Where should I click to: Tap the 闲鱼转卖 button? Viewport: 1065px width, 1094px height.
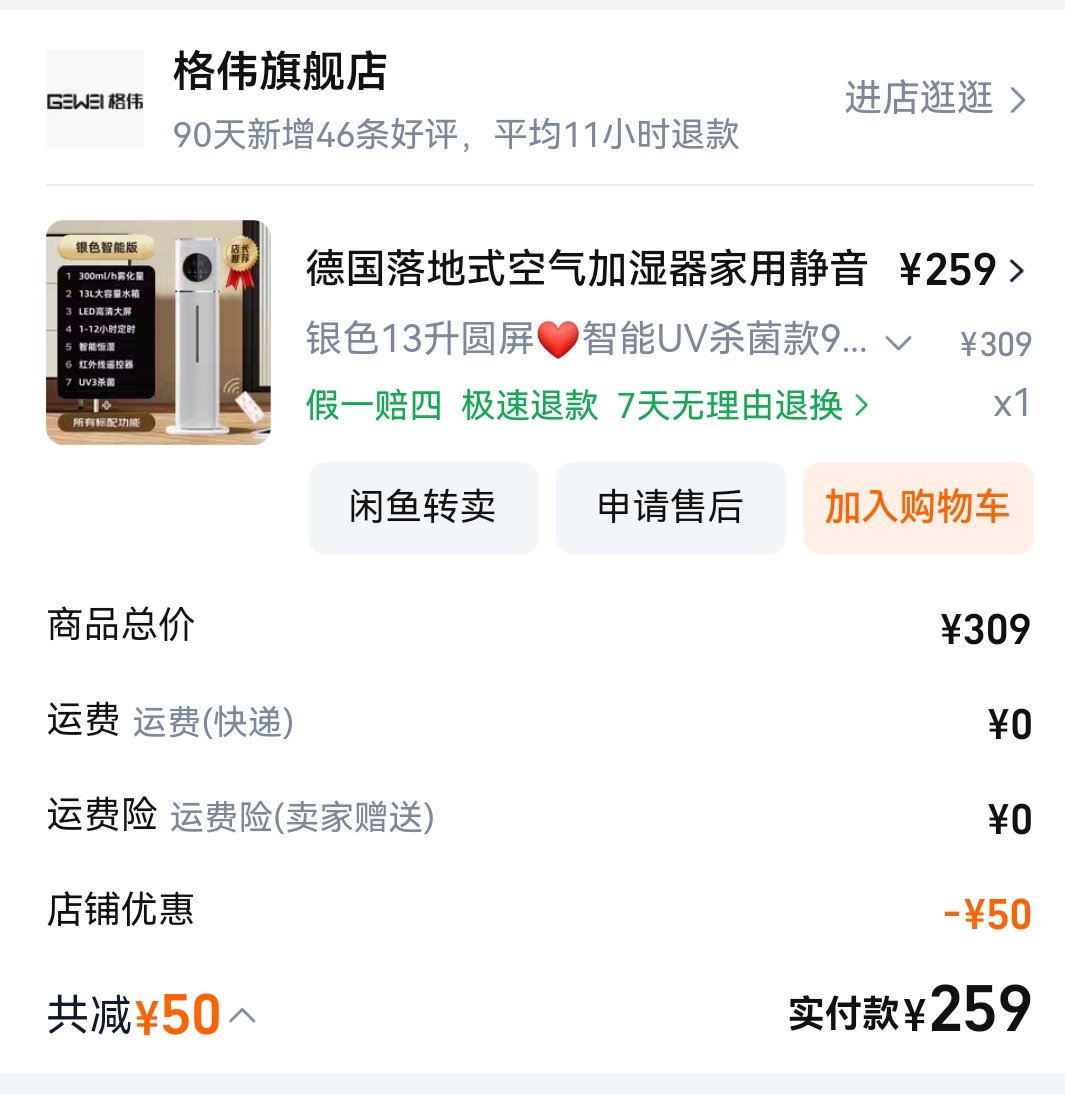pyautogui.click(x=422, y=507)
